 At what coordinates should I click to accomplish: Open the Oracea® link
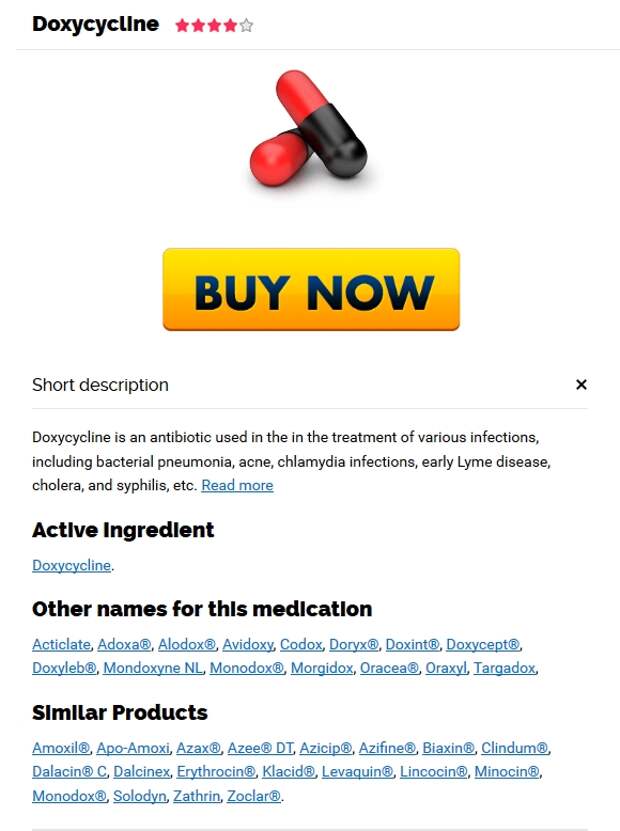tap(389, 668)
